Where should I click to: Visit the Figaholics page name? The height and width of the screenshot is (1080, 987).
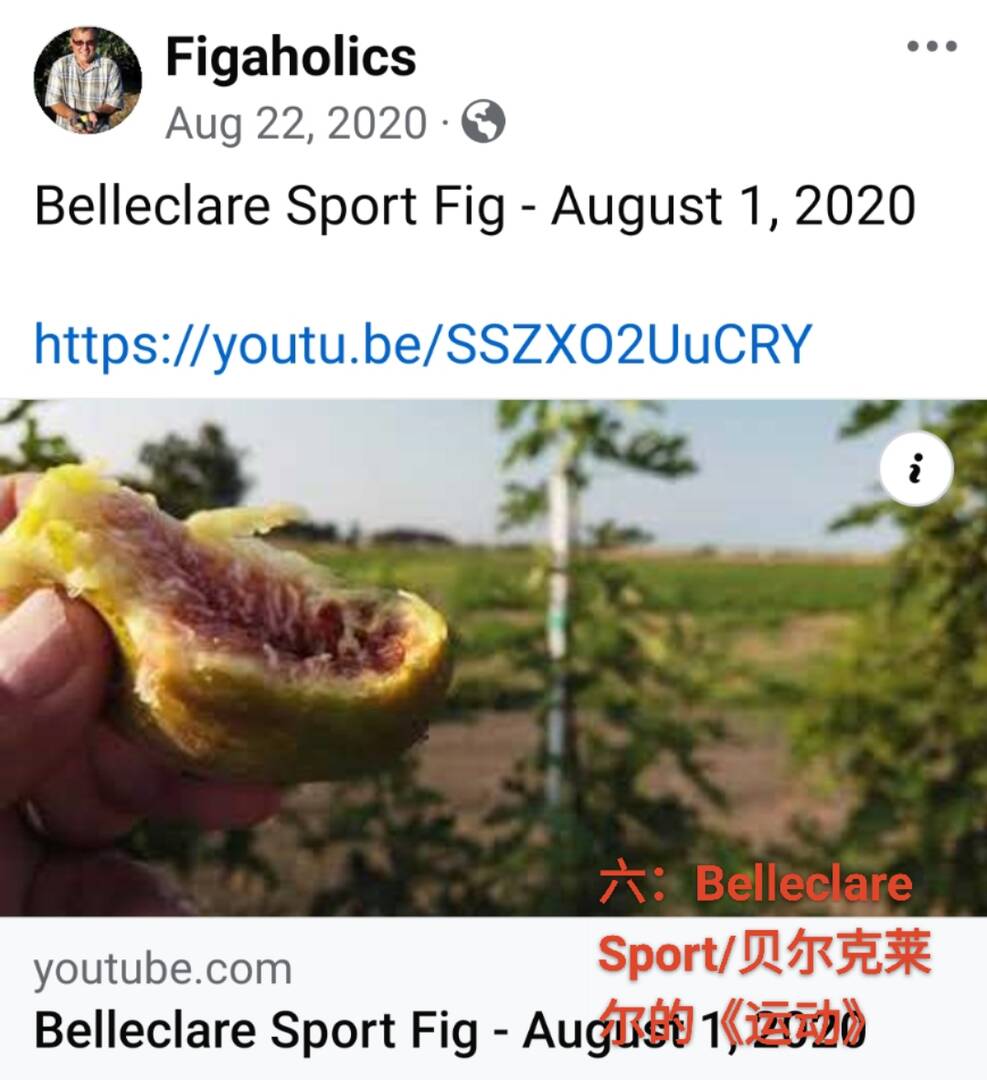pyautogui.click(x=290, y=56)
